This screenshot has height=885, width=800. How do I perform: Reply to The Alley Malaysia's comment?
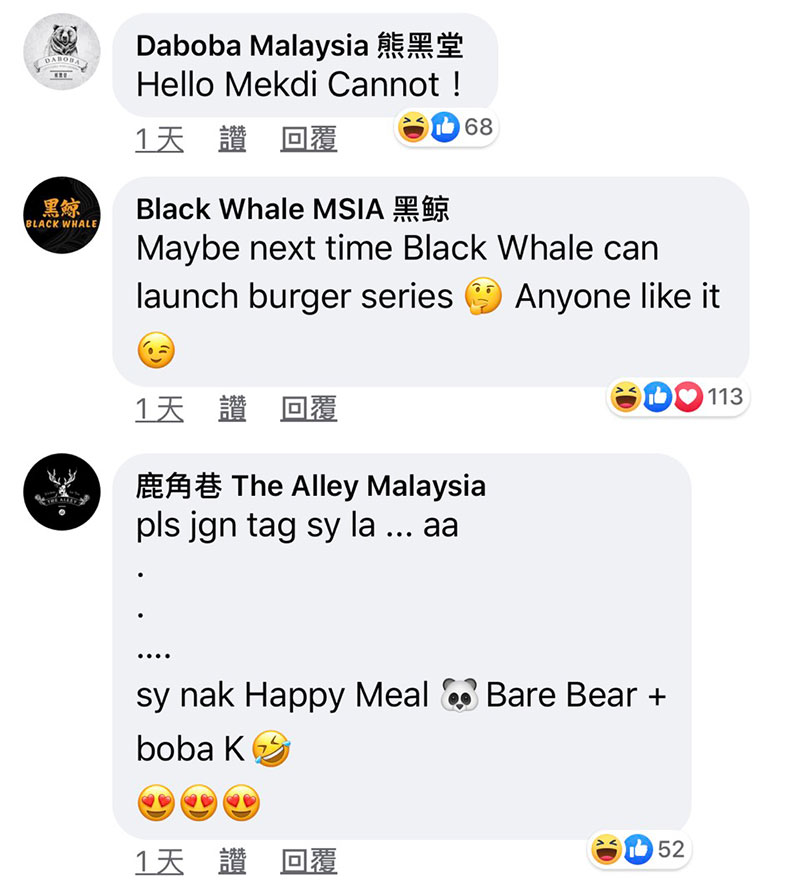[x=309, y=860]
